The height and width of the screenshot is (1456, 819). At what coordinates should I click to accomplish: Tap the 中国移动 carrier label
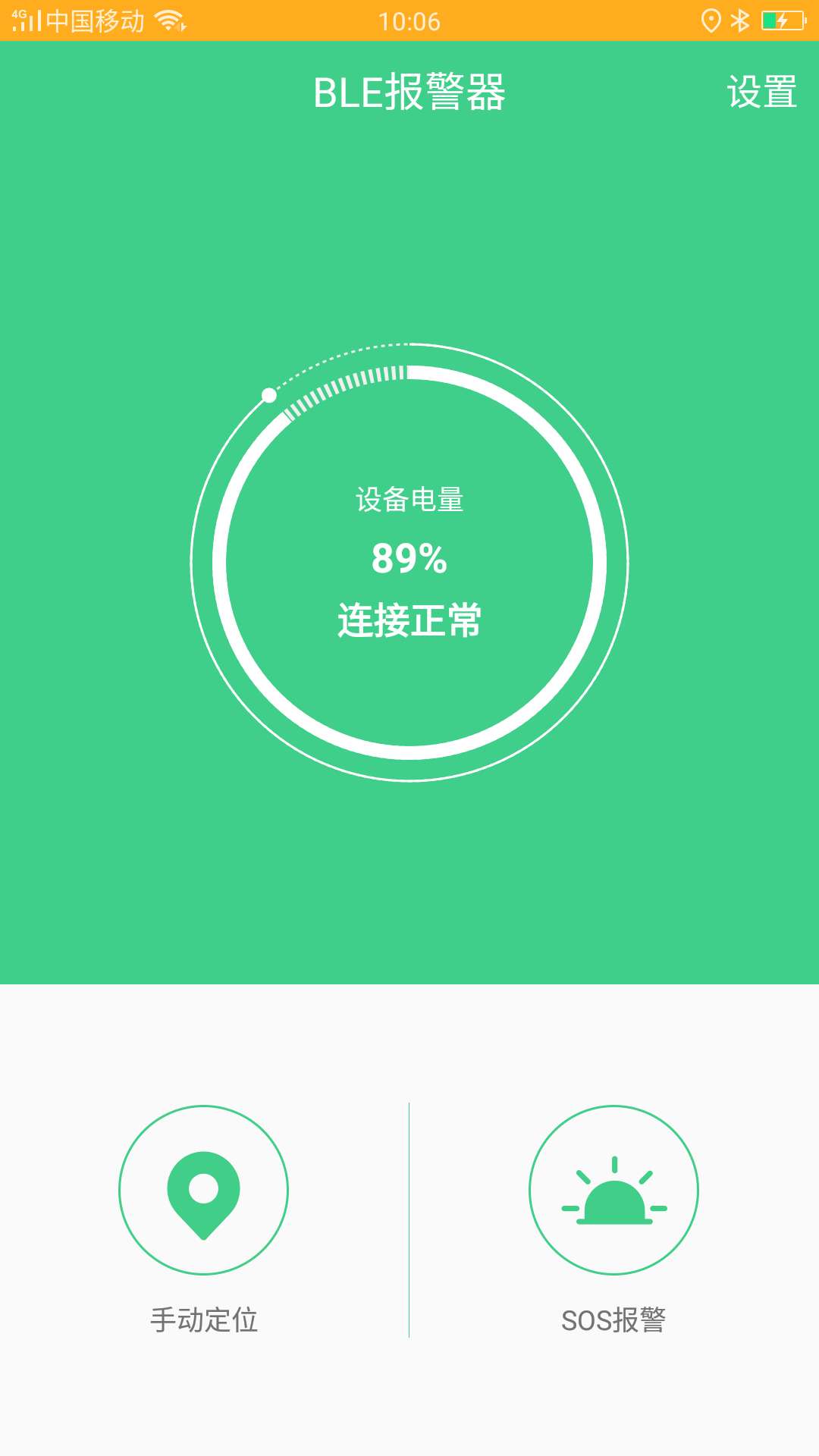click(95, 21)
